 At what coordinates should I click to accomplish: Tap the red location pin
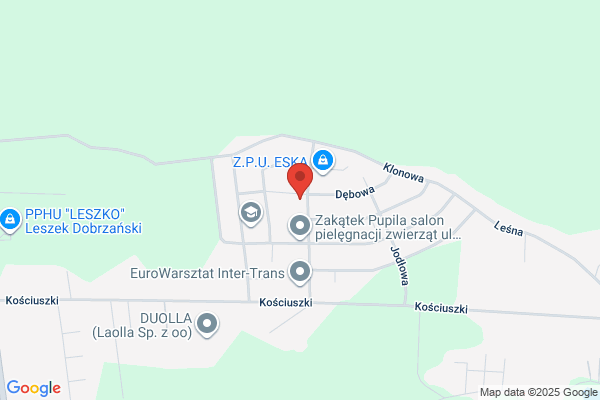(x=300, y=180)
